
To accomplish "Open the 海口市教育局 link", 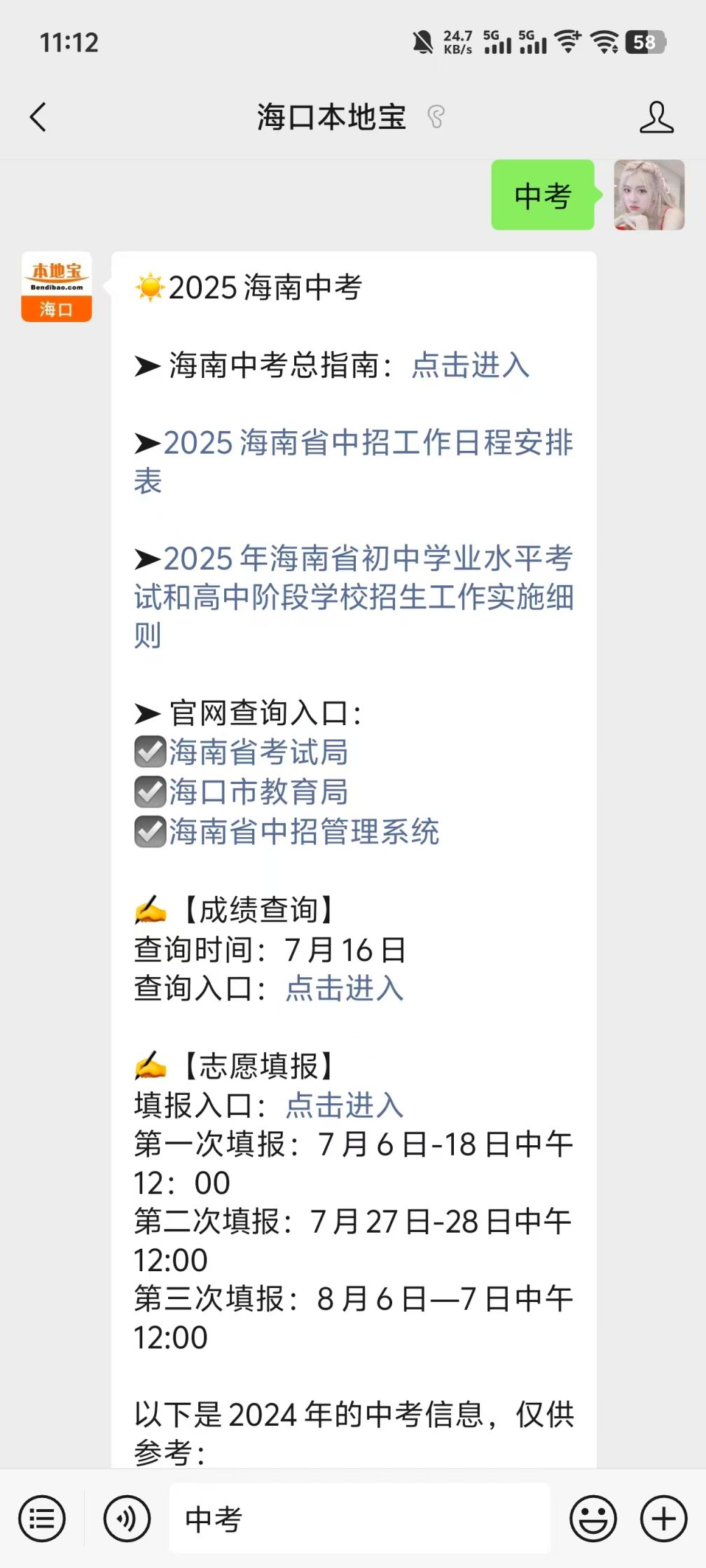I will tap(258, 792).
